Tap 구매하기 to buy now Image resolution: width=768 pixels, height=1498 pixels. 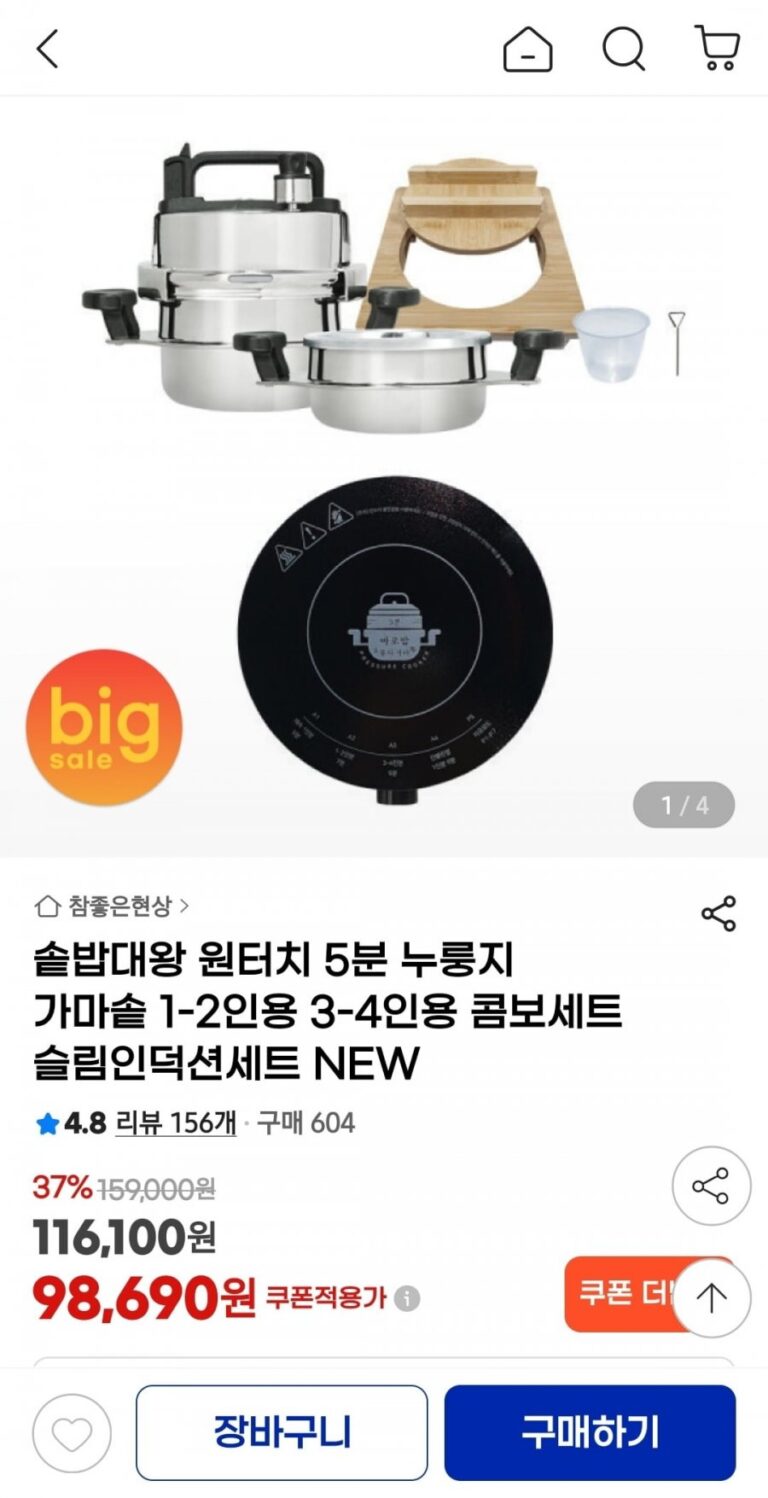point(590,1433)
